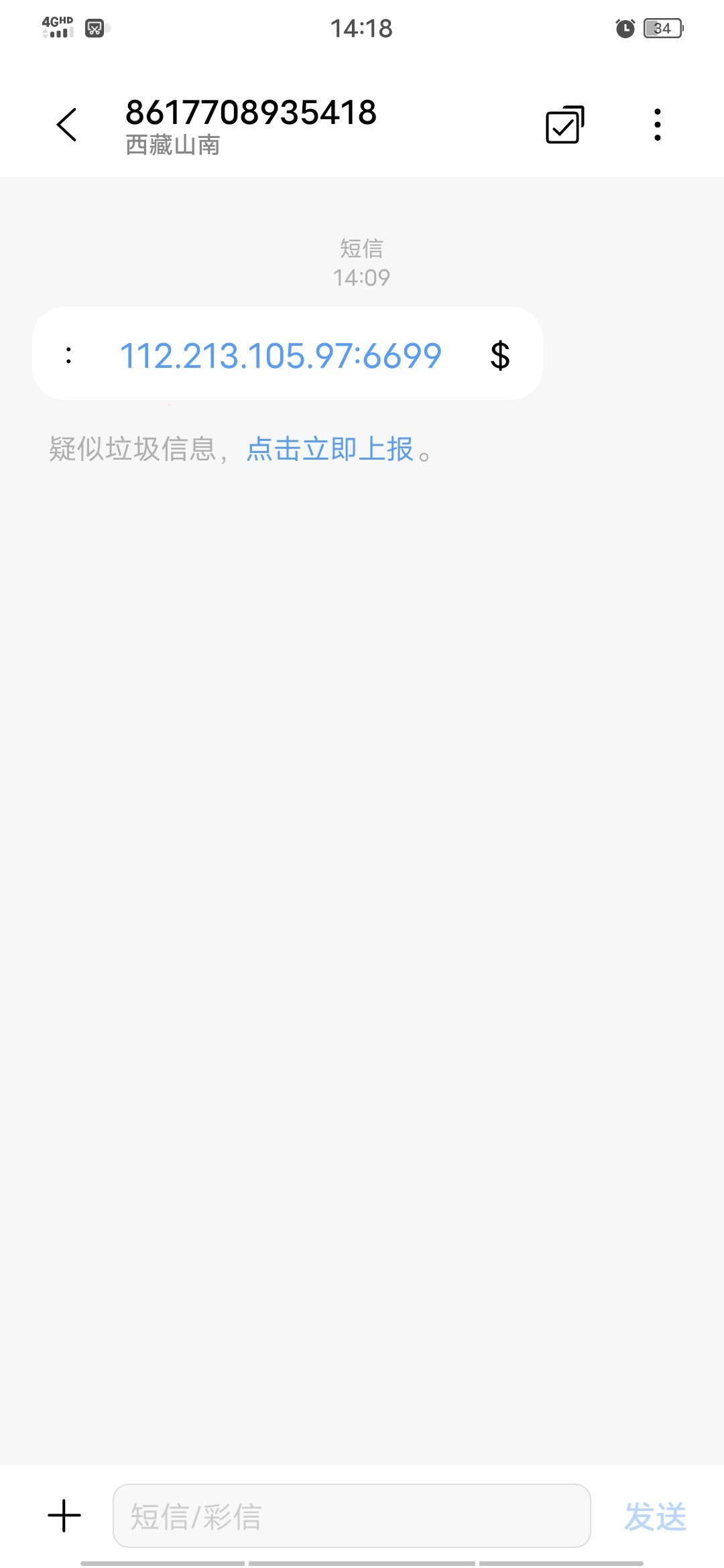
Task: Tap the multi-select checkbox icon
Action: 564,125
